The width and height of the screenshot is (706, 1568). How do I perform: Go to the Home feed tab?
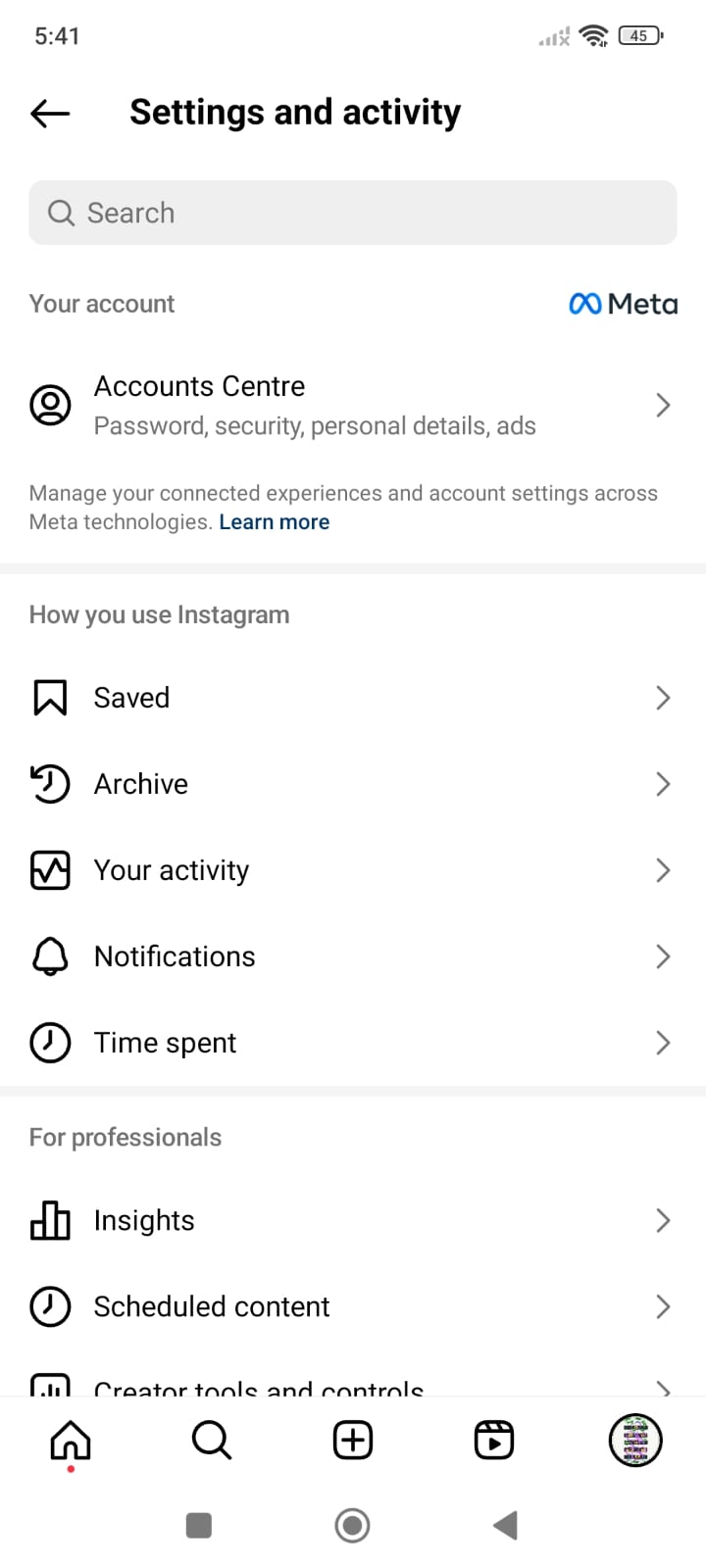click(x=70, y=1440)
